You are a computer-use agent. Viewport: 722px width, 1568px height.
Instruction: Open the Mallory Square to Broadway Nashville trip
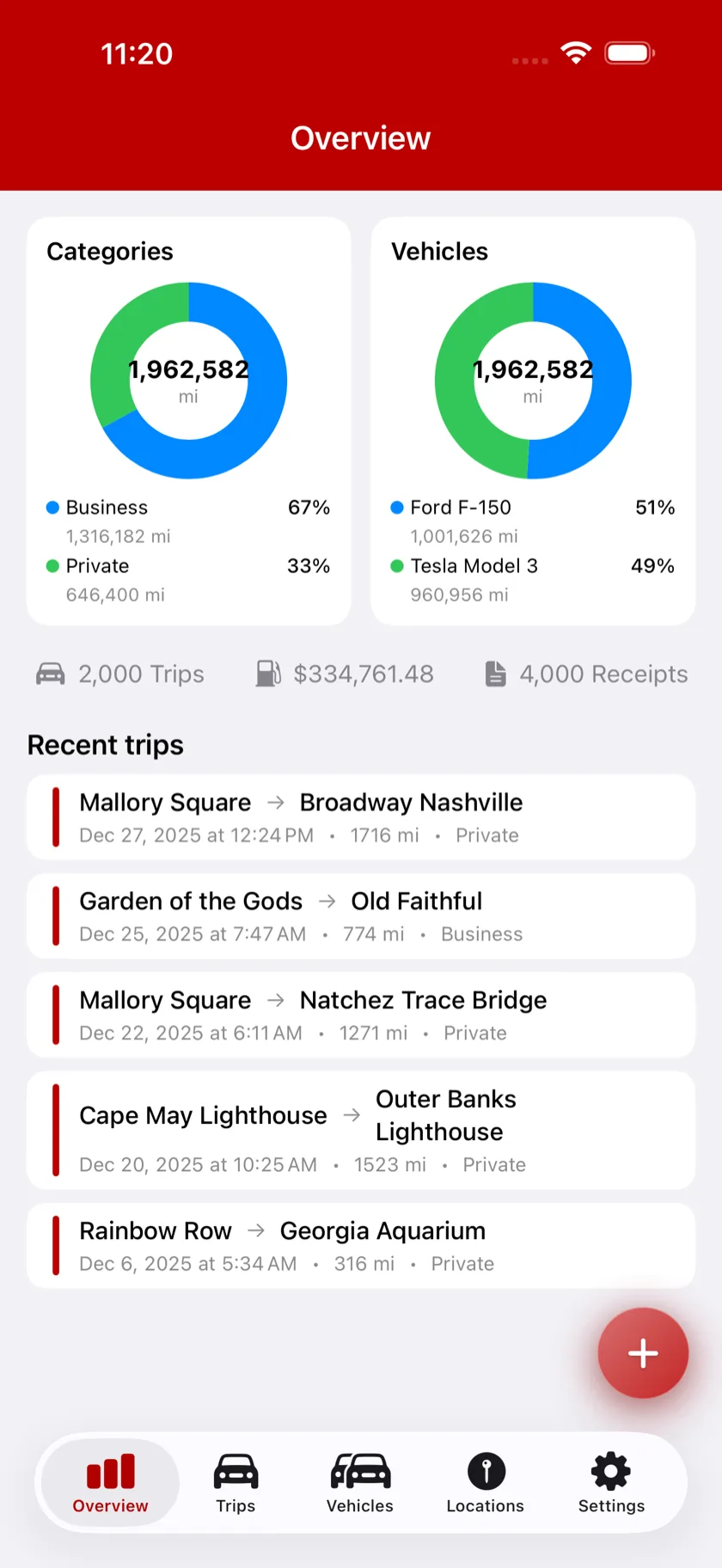[361, 816]
